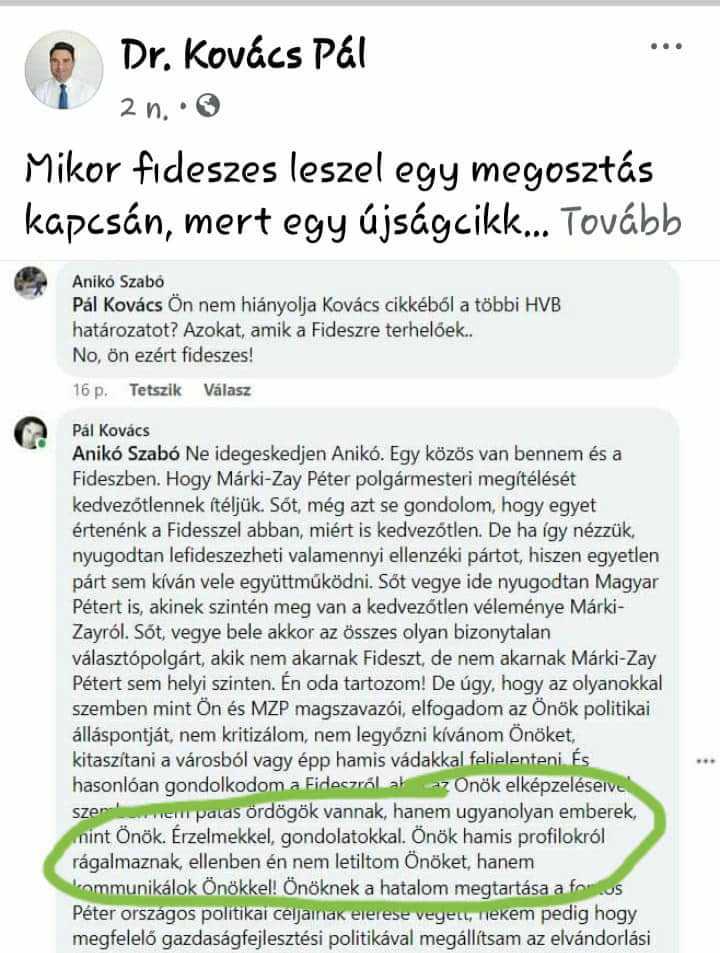Open the post's overflow menu
This screenshot has width=720, height=953.
click(666, 46)
